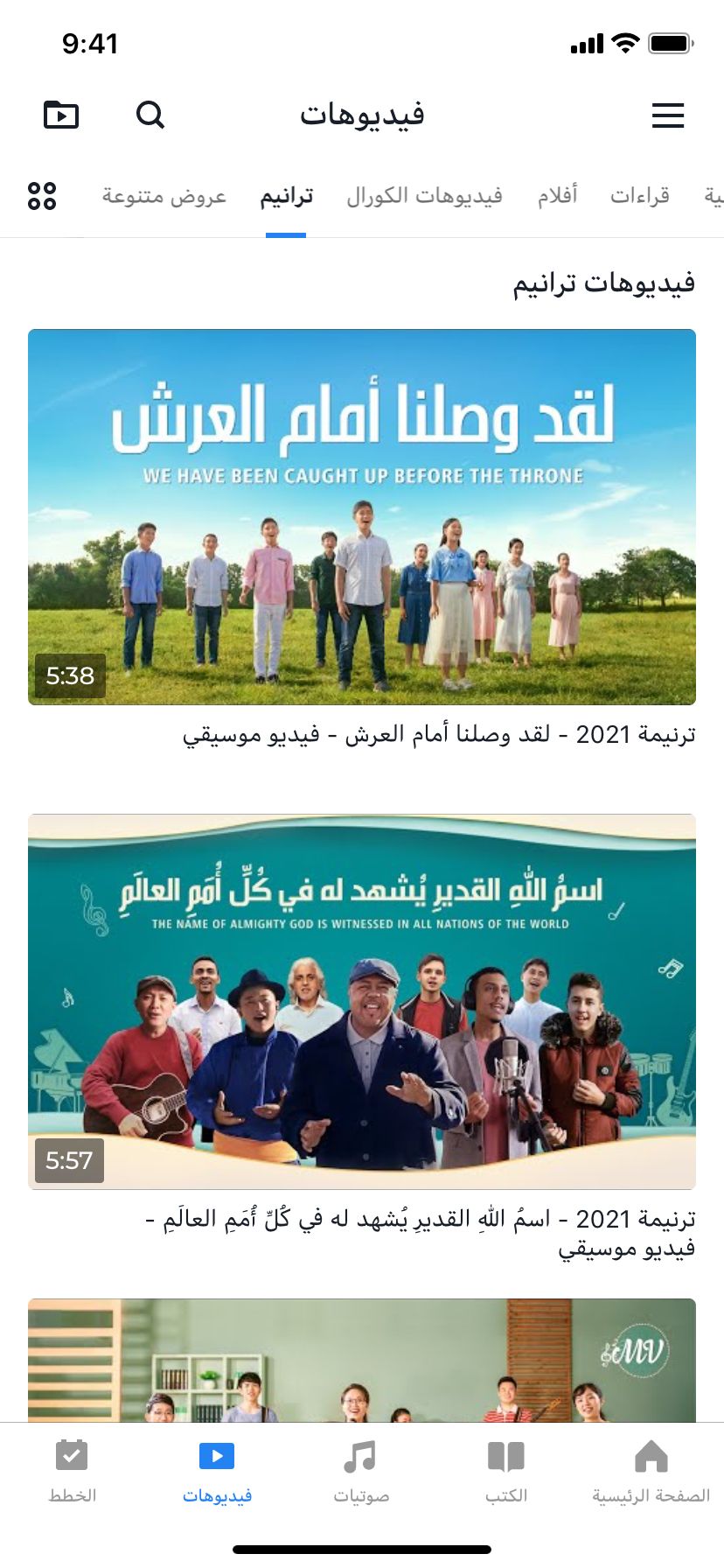Open the video library folder icon

tap(61, 115)
